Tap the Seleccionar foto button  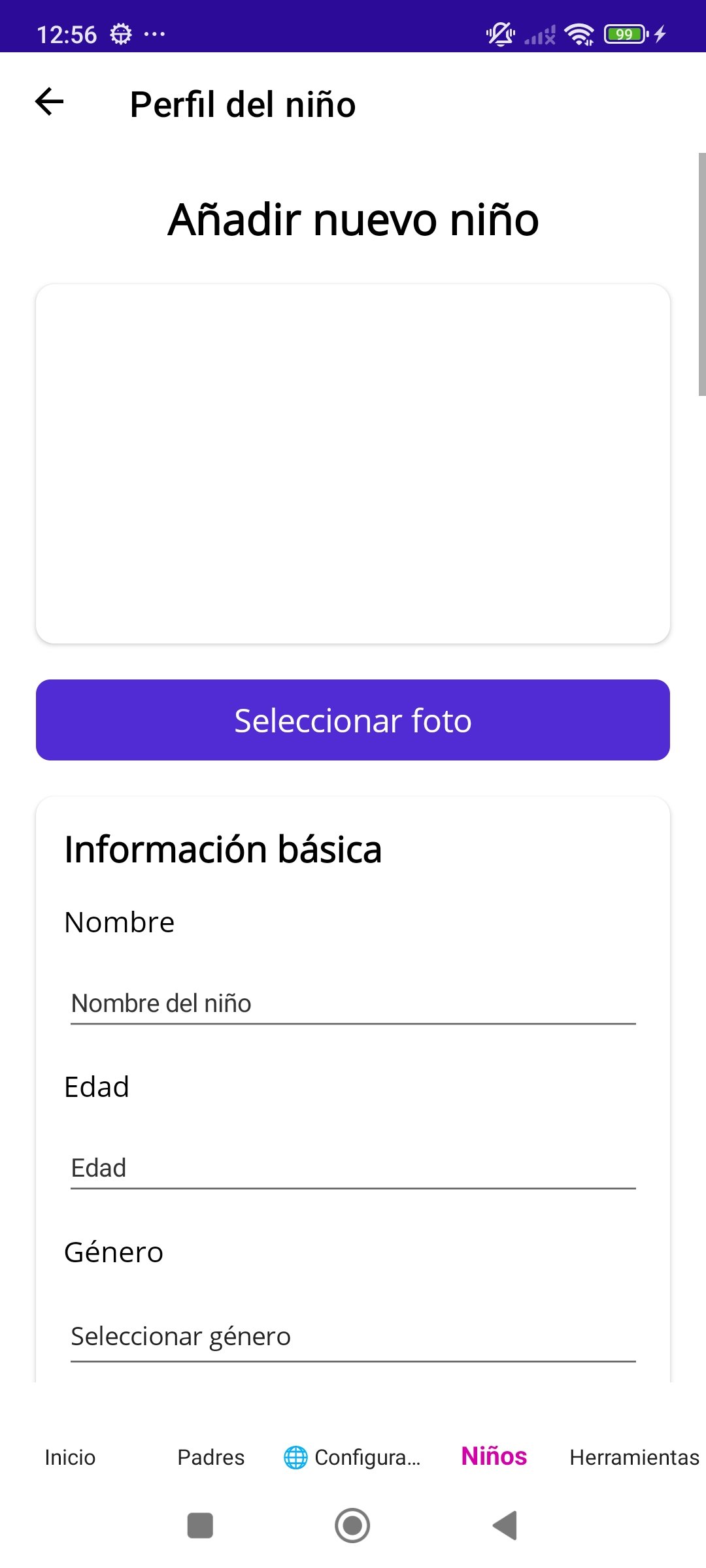pyautogui.click(x=353, y=720)
